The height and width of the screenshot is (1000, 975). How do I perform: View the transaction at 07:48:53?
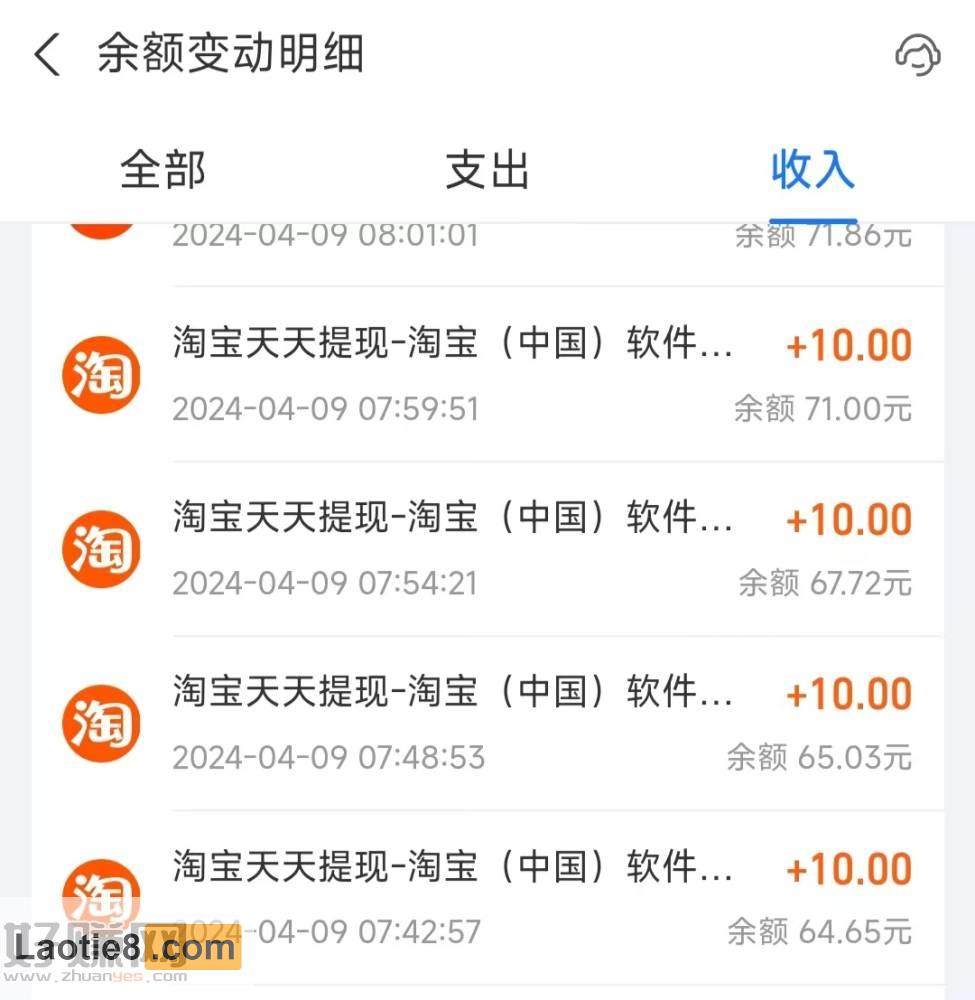[x=540, y=723]
